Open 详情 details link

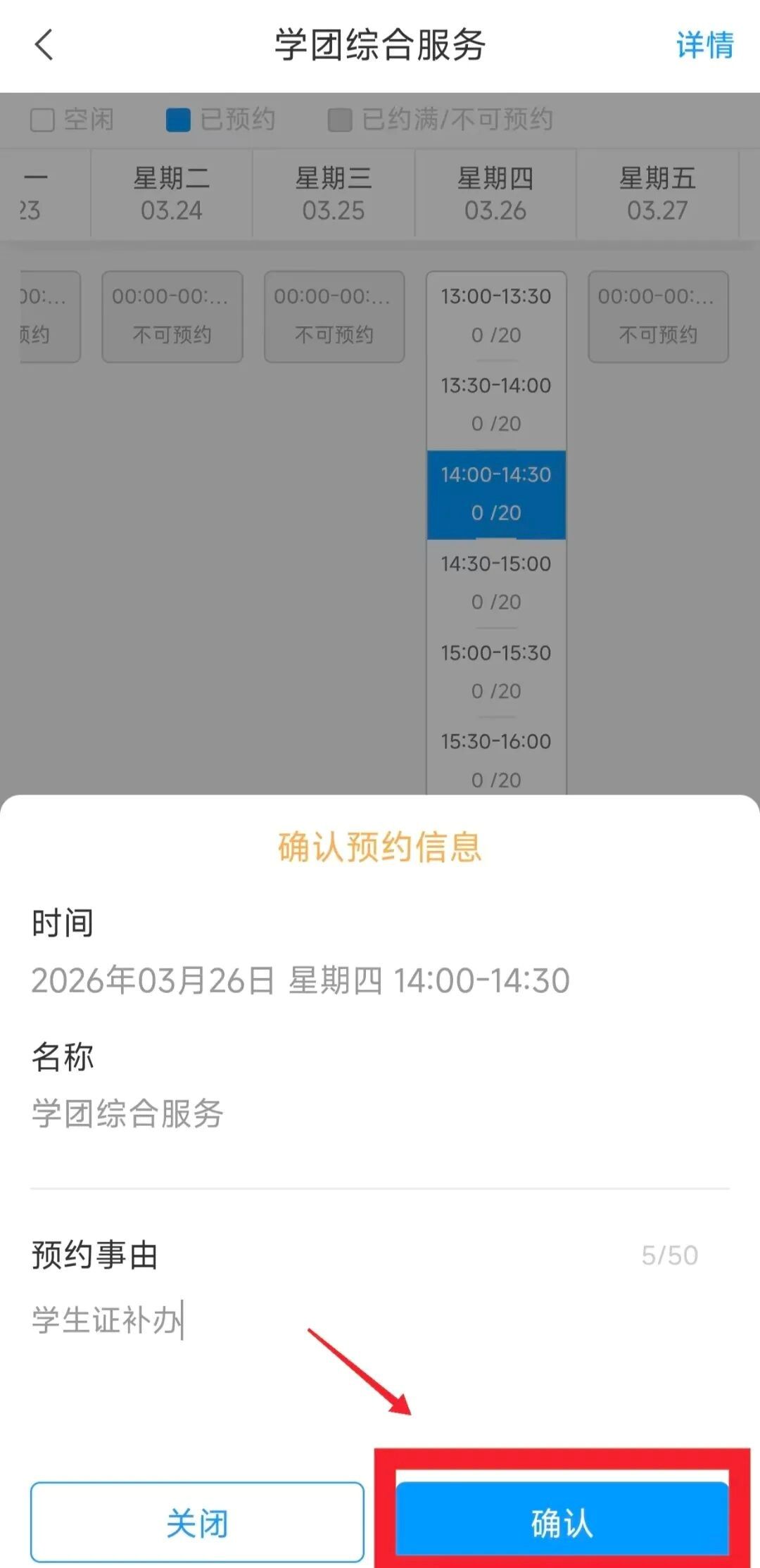click(x=704, y=45)
